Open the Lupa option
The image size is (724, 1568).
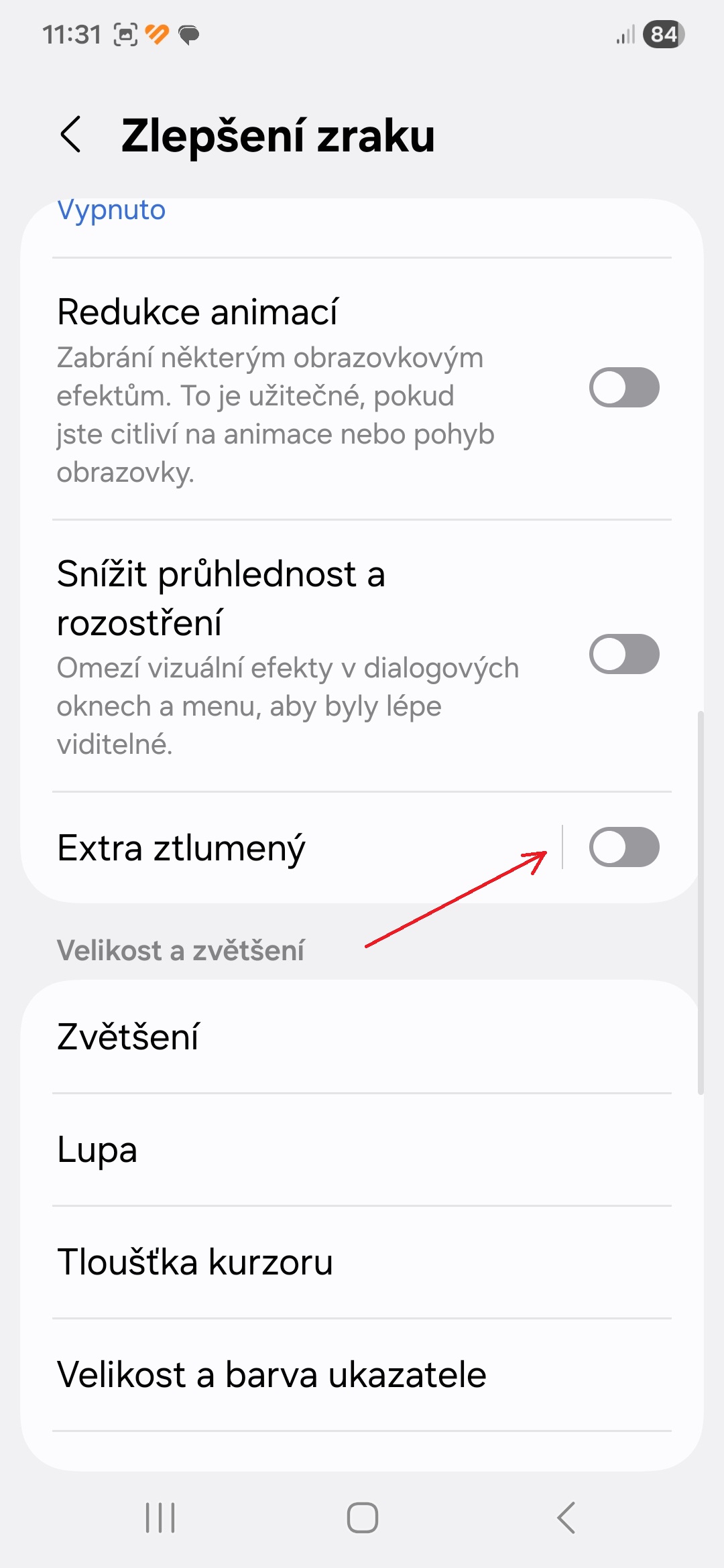coord(362,1149)
